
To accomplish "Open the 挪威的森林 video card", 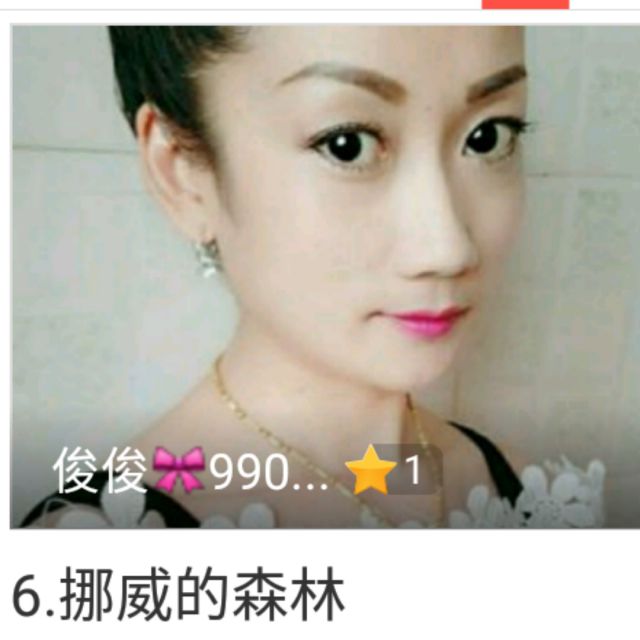I will [x=320, y=280].
